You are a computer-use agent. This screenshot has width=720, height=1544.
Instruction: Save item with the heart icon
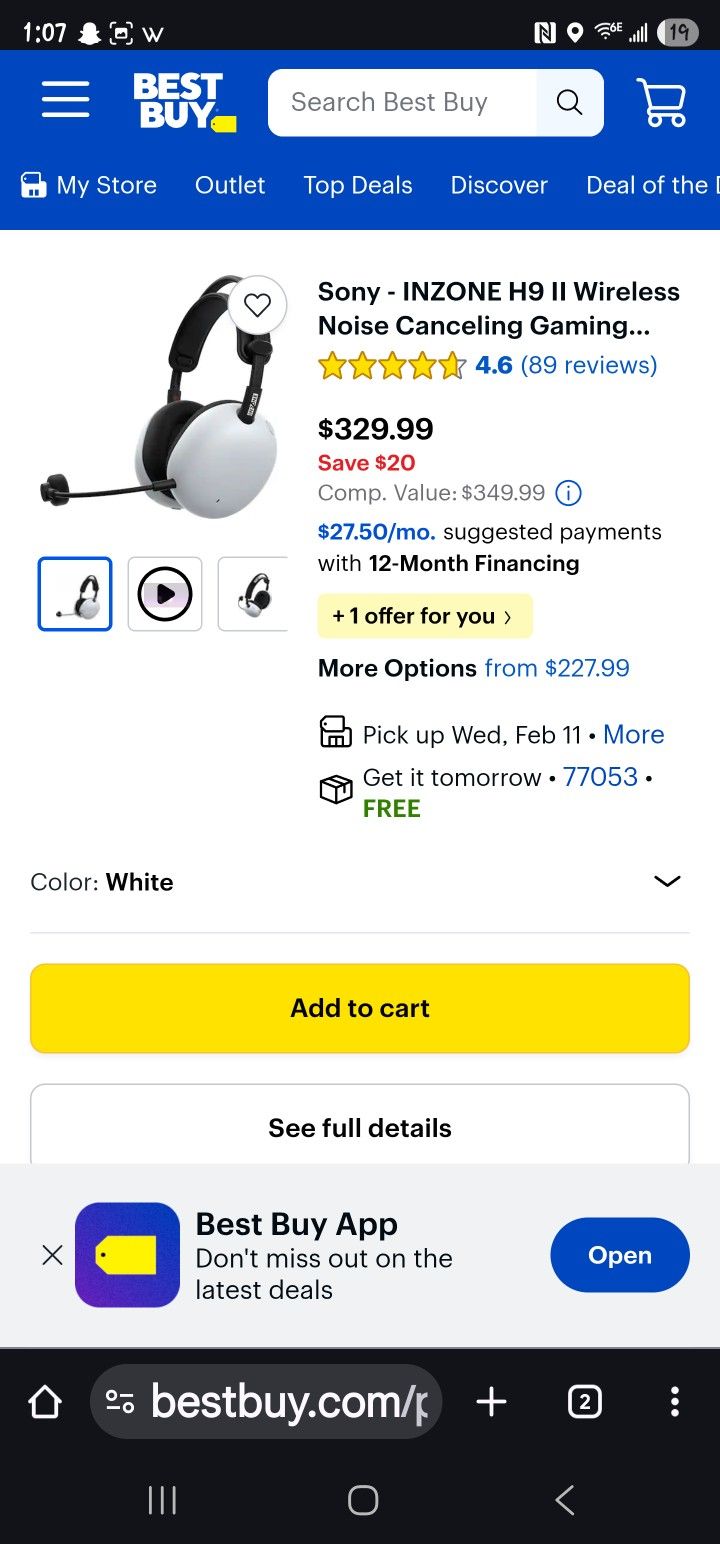(x=258, y=305)
